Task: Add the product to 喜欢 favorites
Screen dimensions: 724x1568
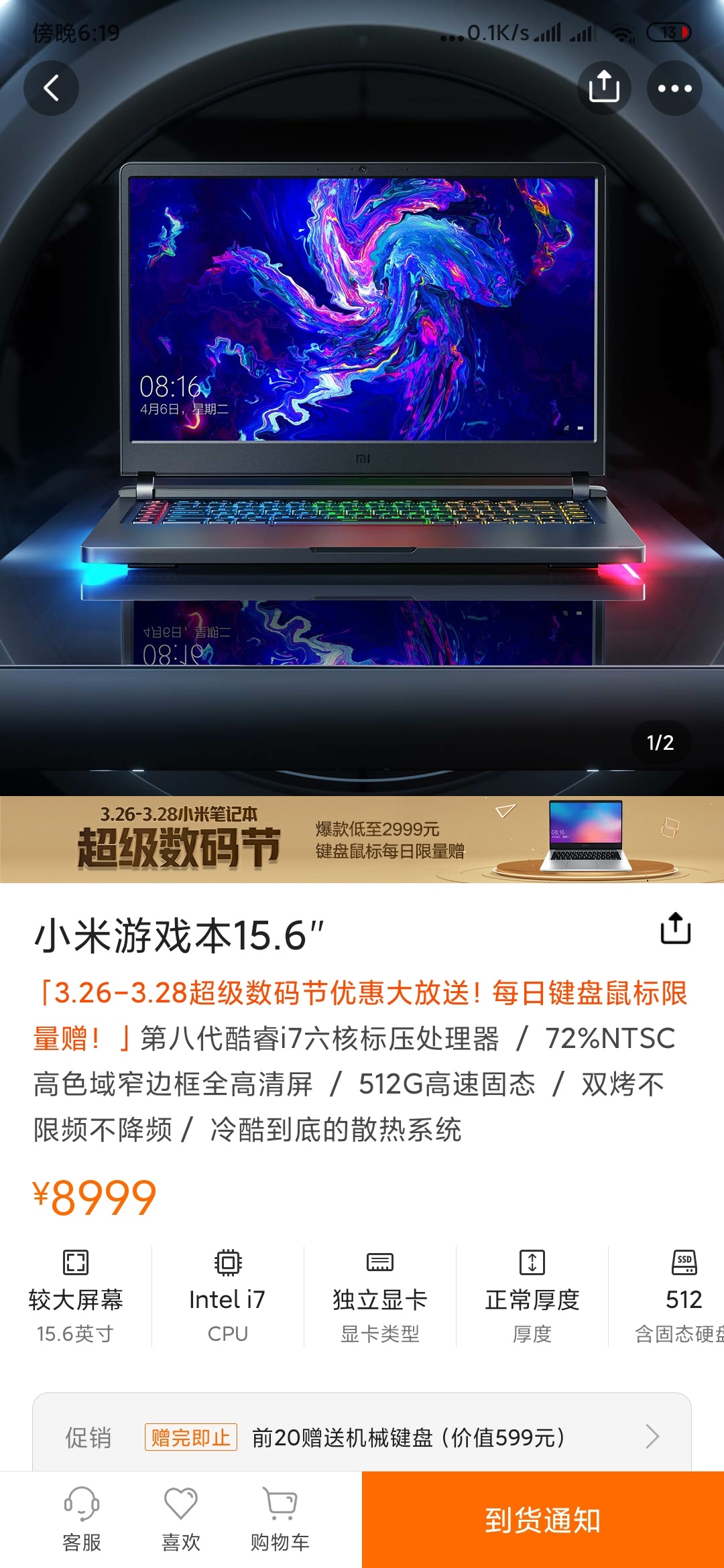Action: [181, 1519]
